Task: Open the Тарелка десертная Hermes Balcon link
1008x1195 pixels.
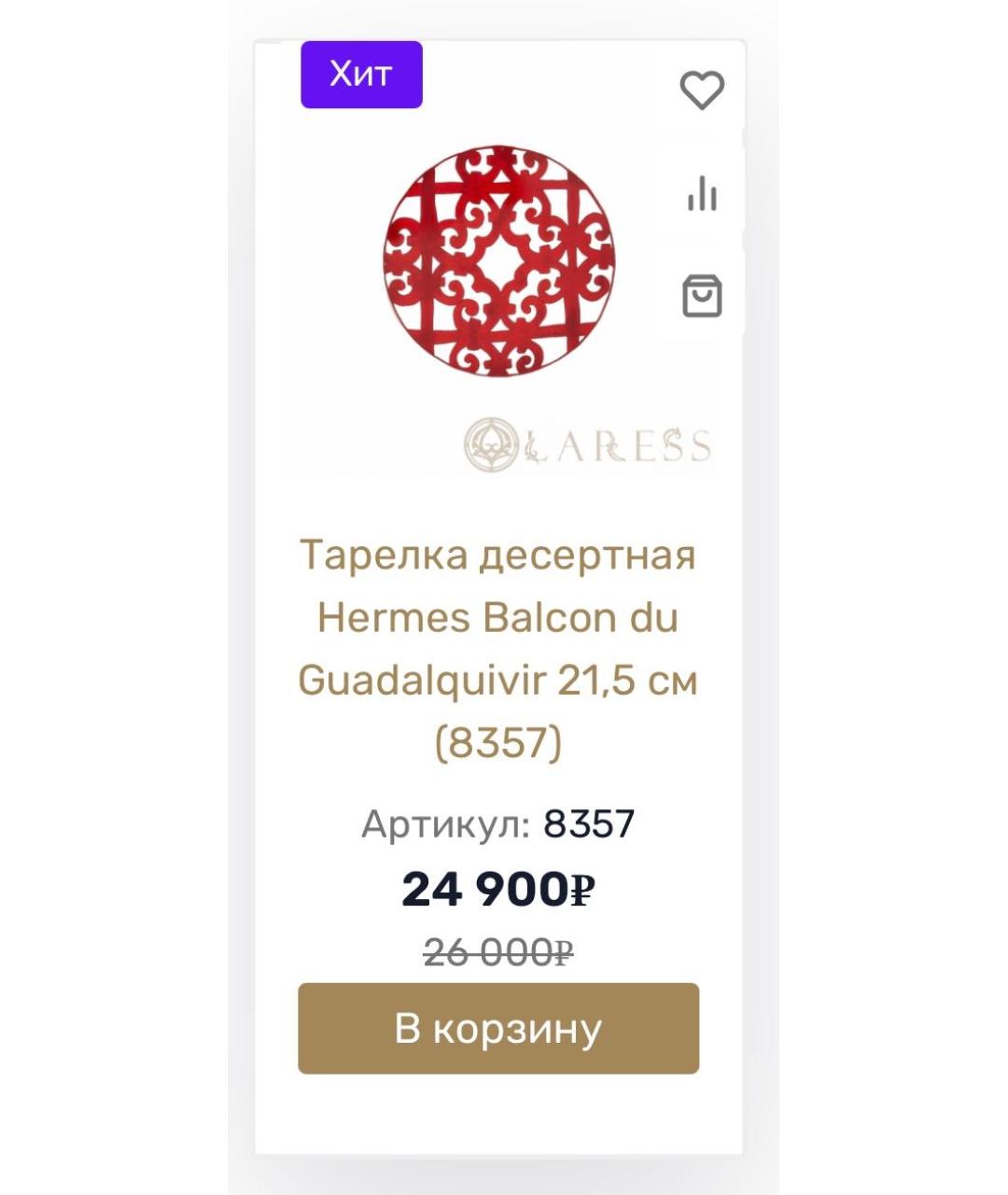Action: pyautogui.click(x=497, y=648)
